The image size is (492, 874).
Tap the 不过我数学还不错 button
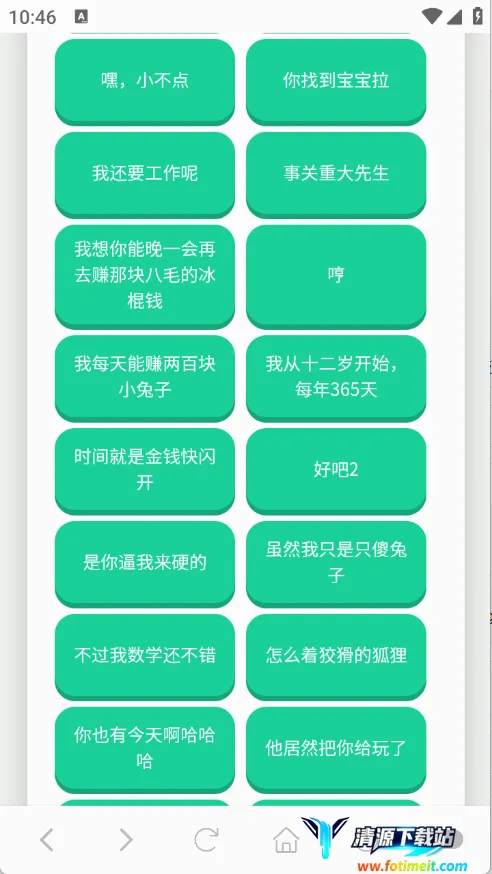pos(144,656)
